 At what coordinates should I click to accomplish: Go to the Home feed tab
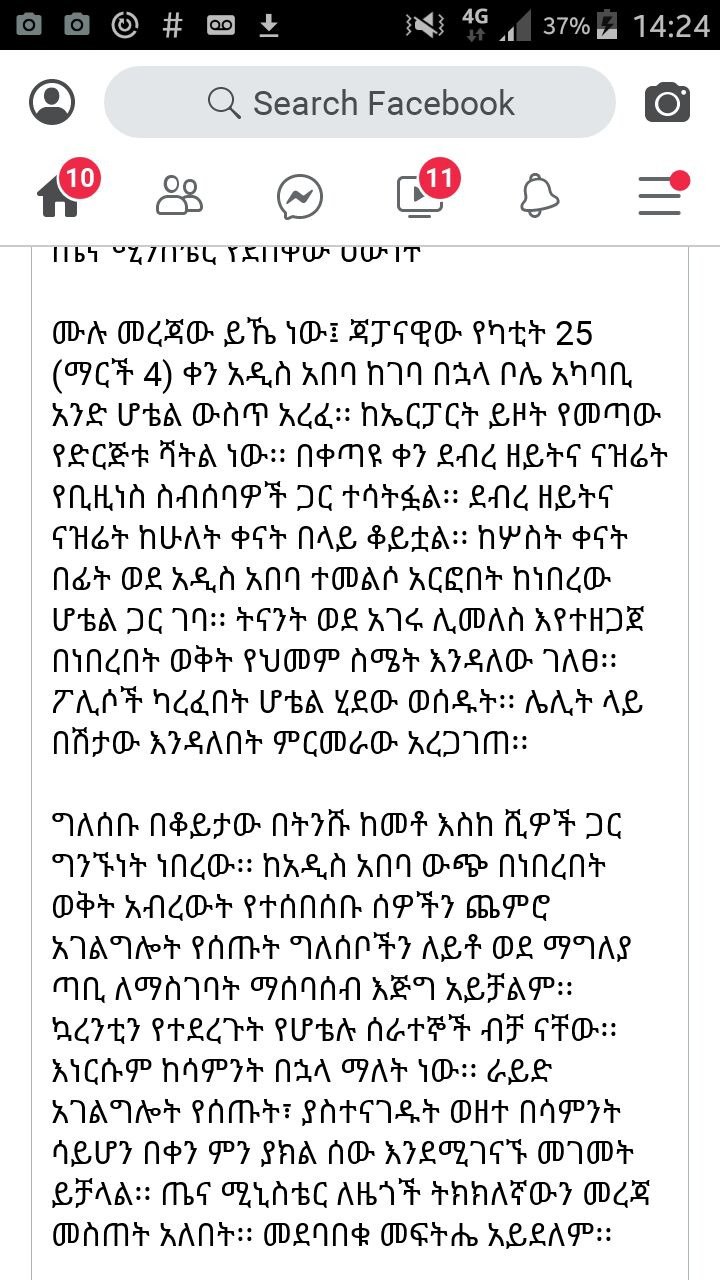click(60, 194)
